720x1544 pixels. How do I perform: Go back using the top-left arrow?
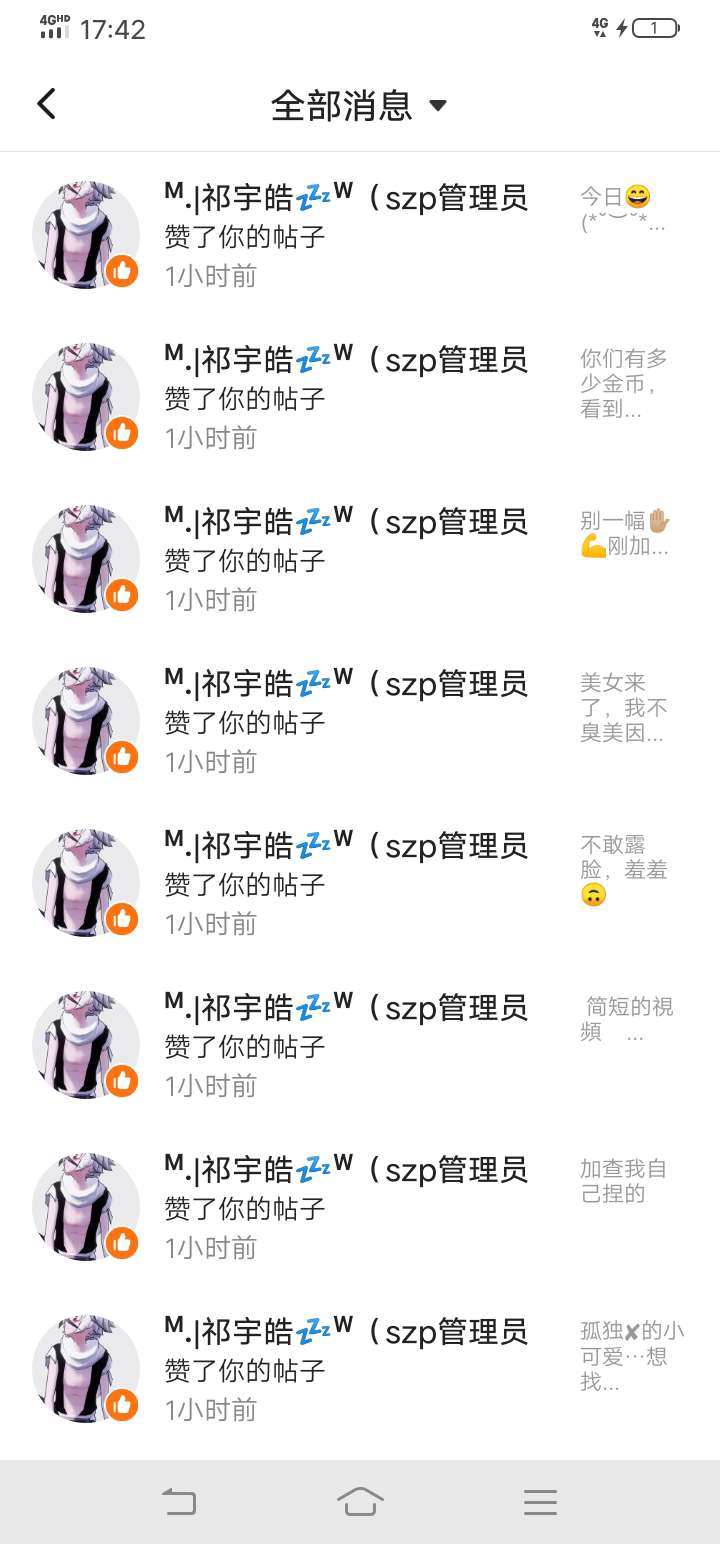click(46, 104)
